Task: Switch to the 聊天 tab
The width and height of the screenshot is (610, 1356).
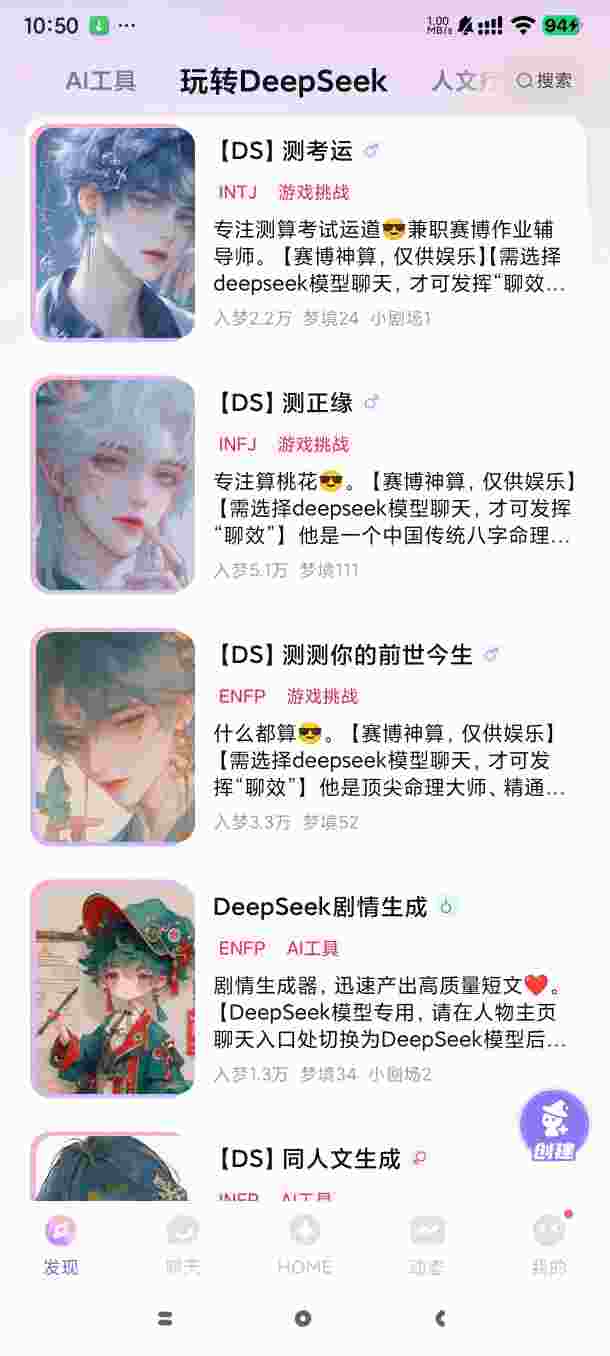Action: pos(183,1244)
